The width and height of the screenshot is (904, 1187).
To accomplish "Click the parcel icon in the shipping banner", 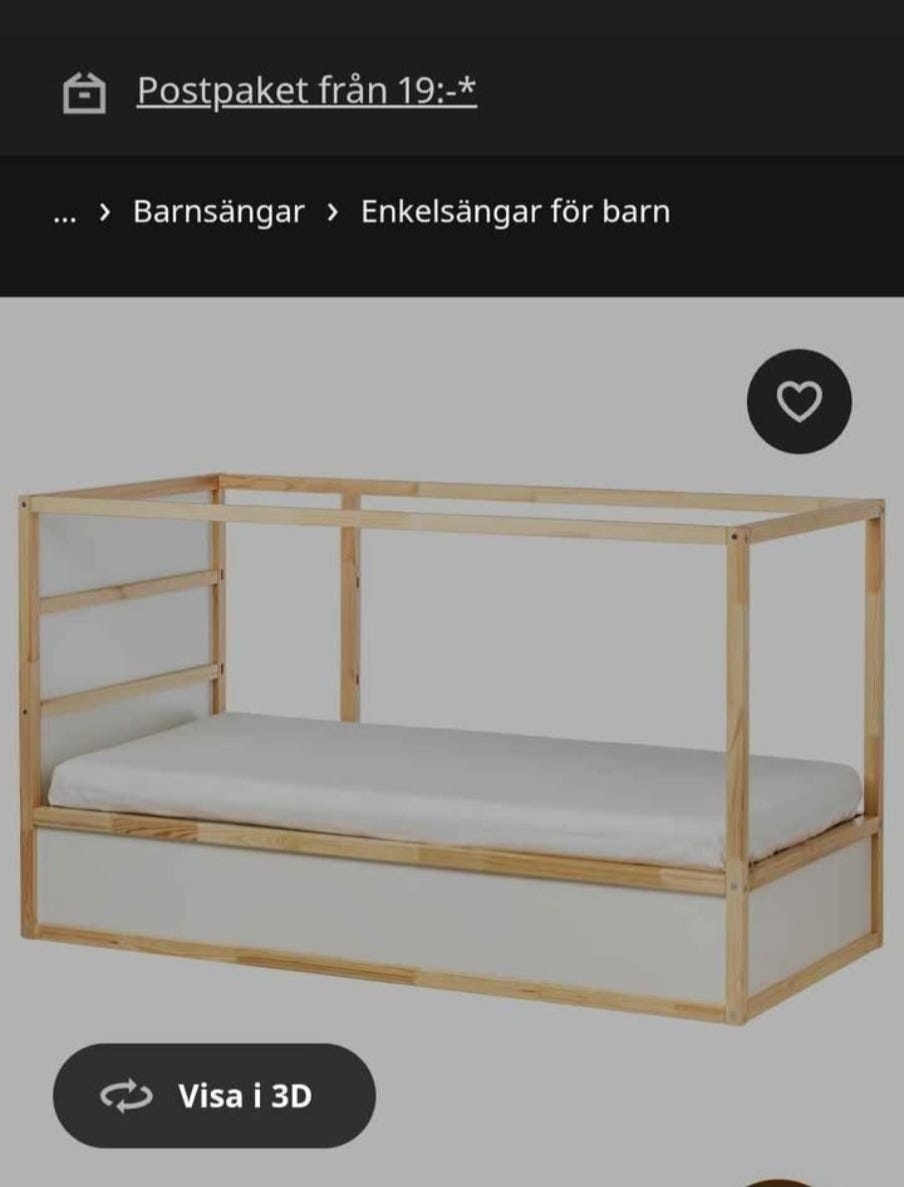I will coord(85,92).
